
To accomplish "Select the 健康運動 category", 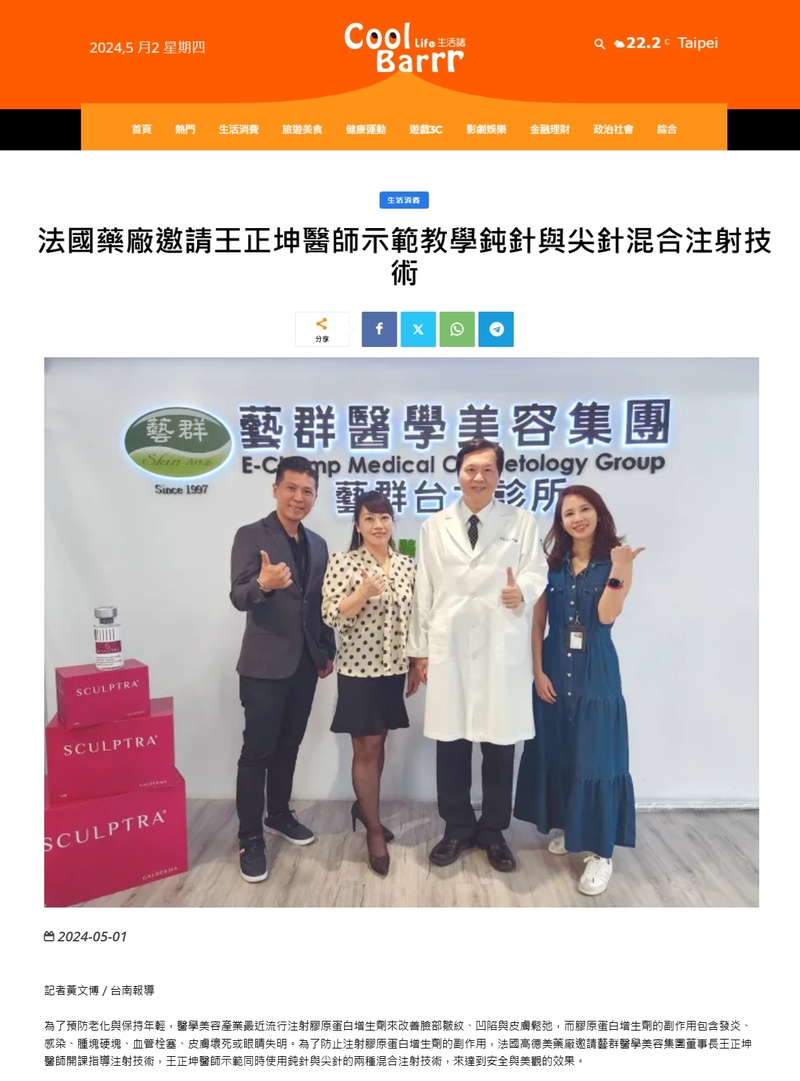I will pyautogui.click(x=365, y=130).
